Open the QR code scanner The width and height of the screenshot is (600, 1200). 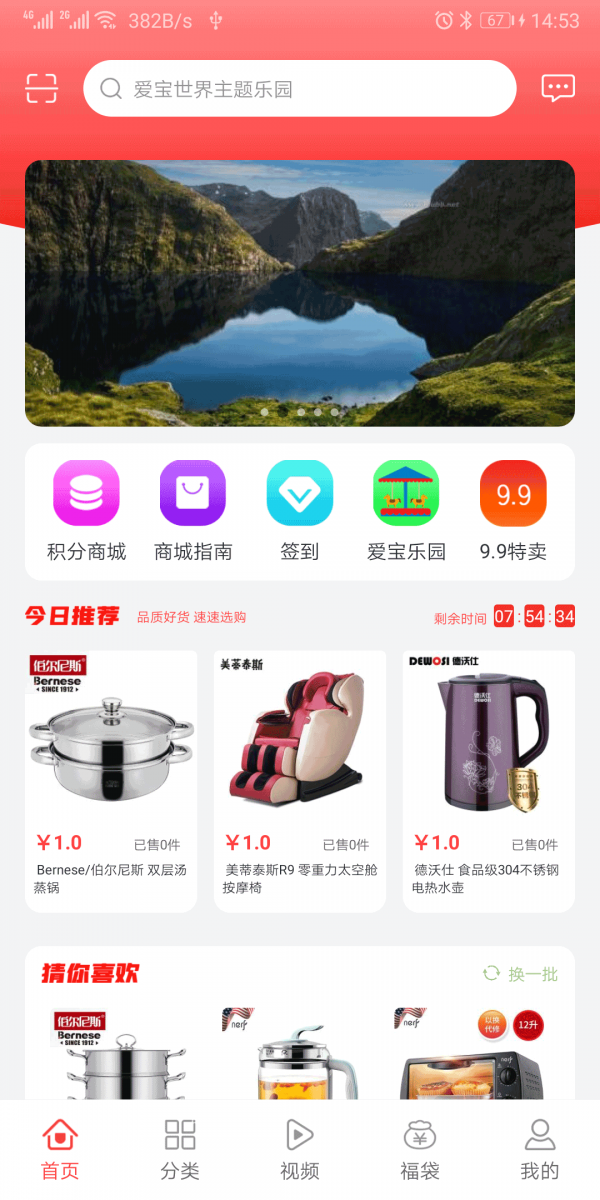pos(42,88)
